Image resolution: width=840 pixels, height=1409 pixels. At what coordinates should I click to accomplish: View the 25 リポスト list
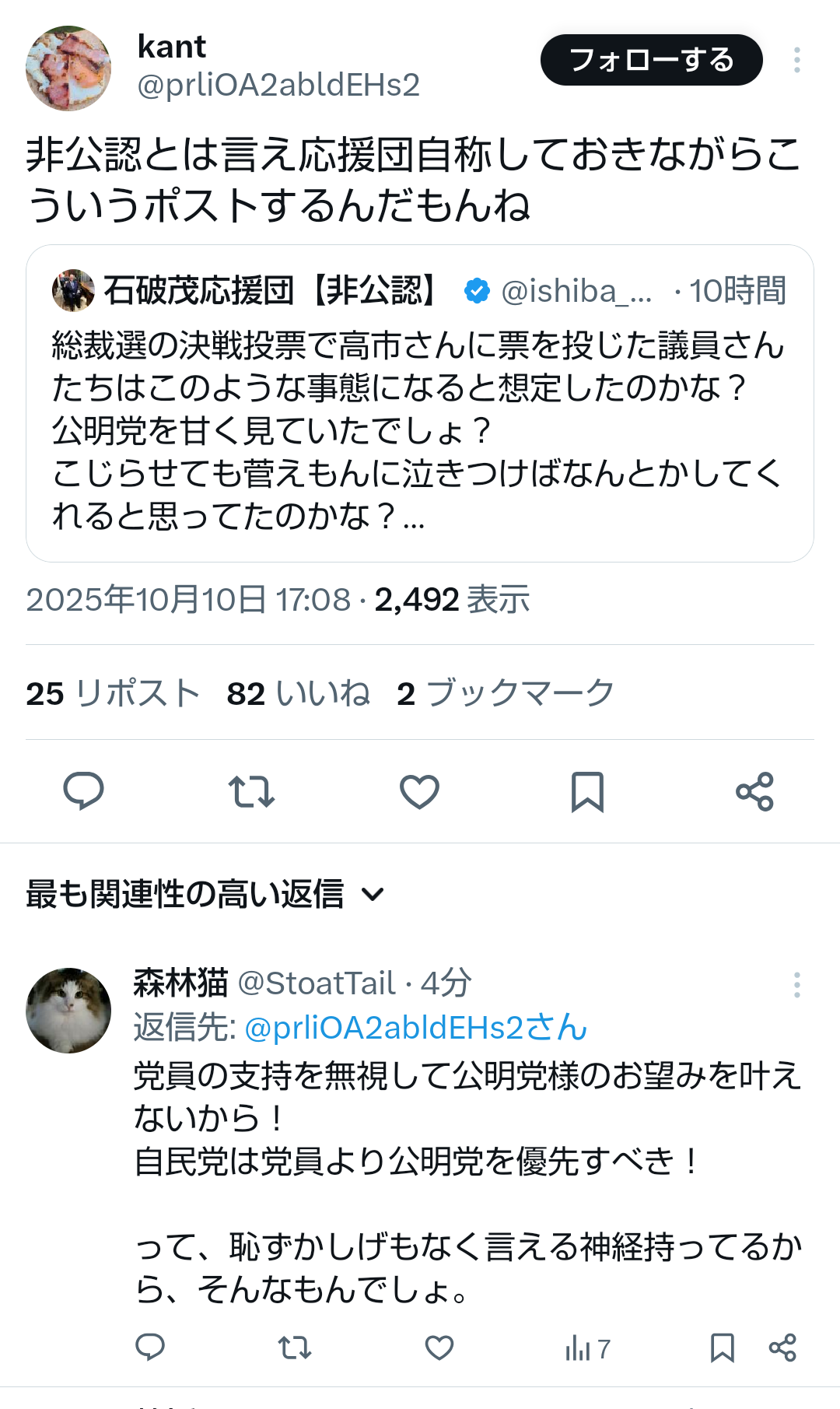point(114,692)
